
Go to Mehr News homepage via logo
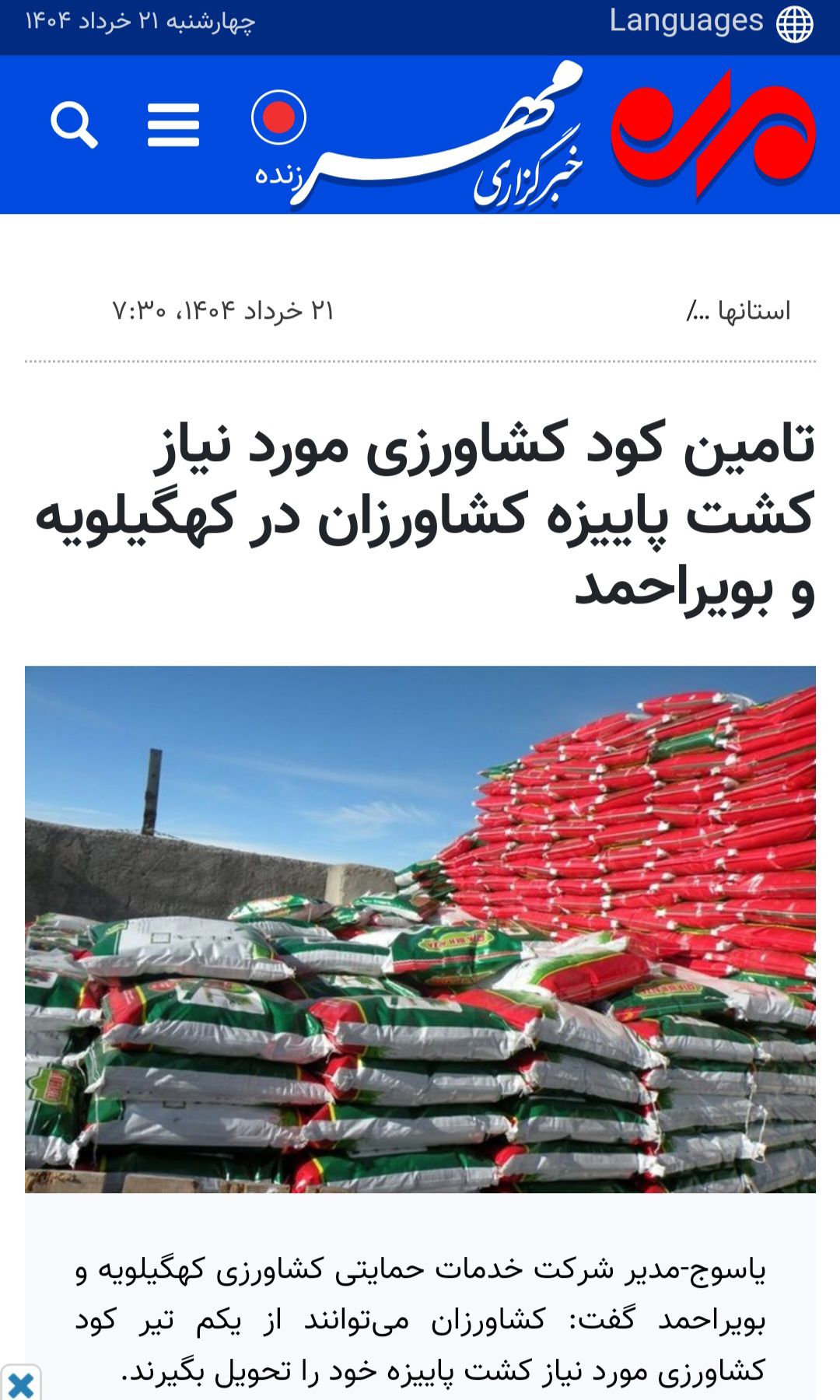(712, 135)
